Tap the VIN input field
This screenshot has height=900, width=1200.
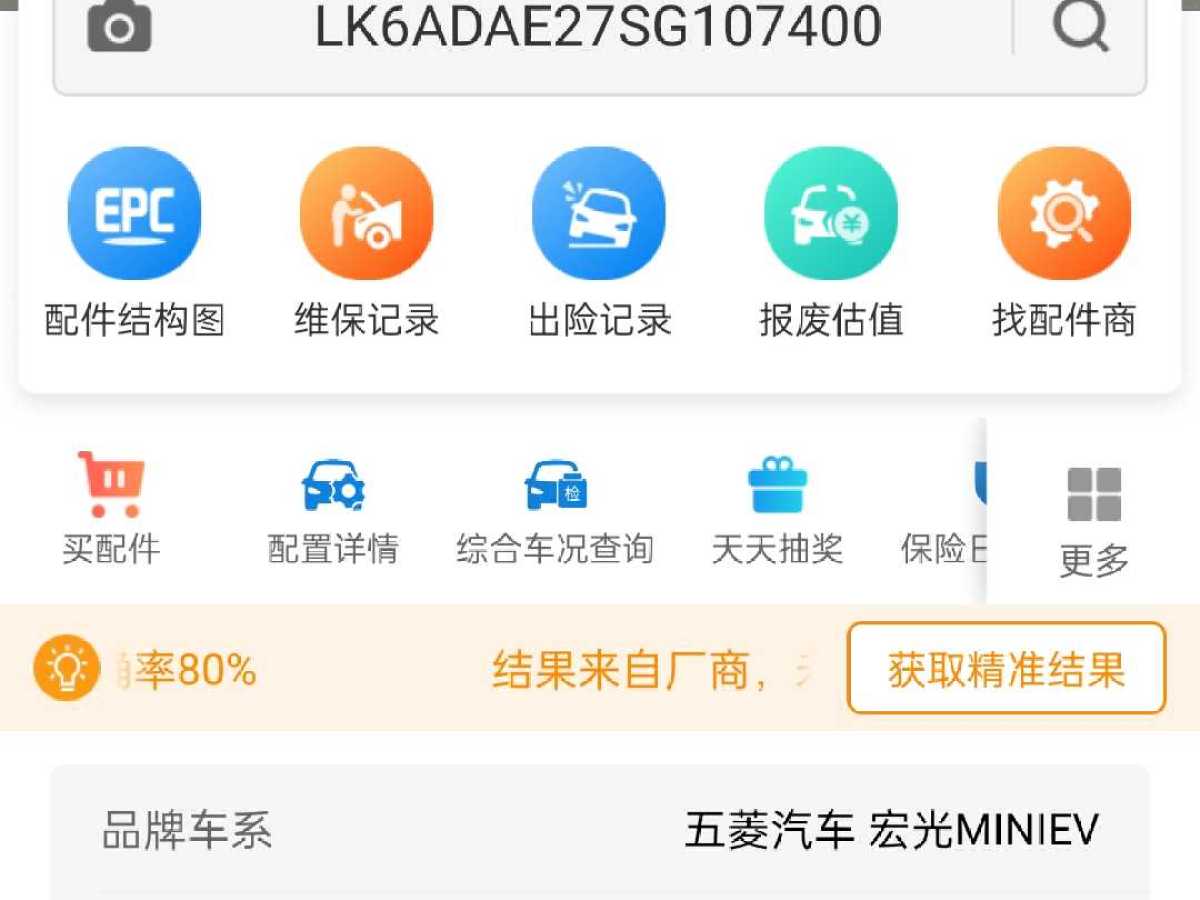[x=598, y=28]
